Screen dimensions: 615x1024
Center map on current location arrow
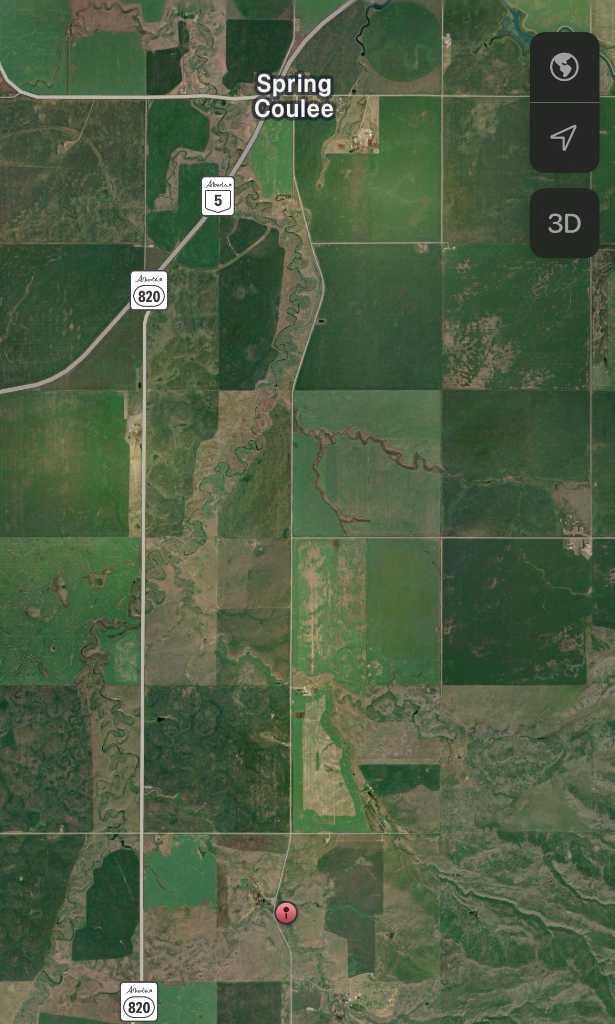click(x=564, y=137)
